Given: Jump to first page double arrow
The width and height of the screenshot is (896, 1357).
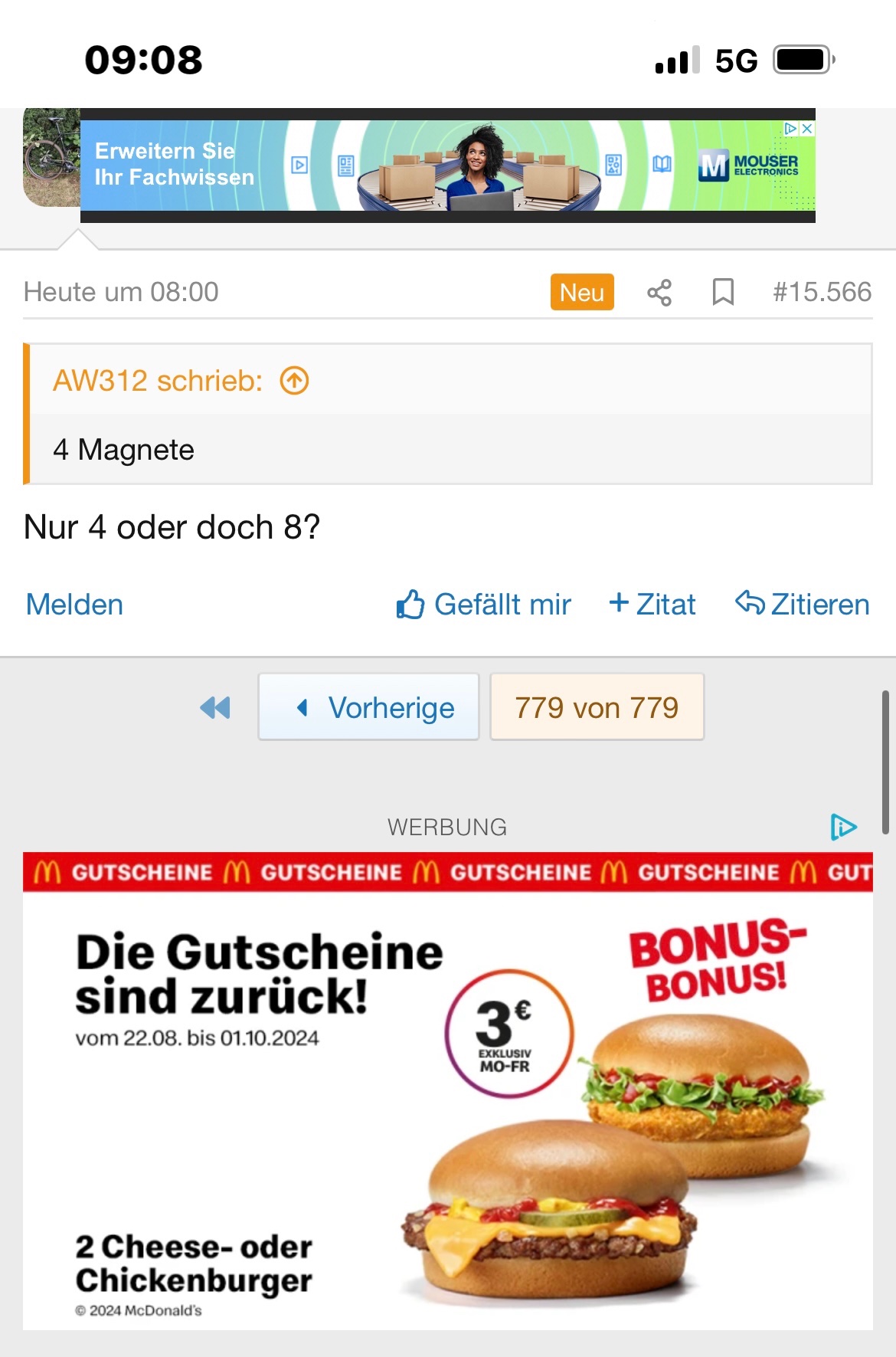Looking at the screenshot, I should tap(215, 707).
